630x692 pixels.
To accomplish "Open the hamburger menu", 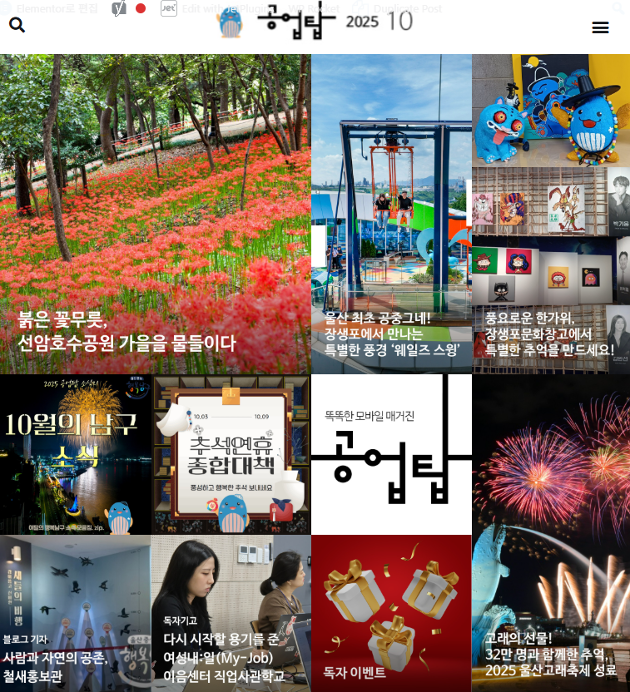I will point(600,27).
